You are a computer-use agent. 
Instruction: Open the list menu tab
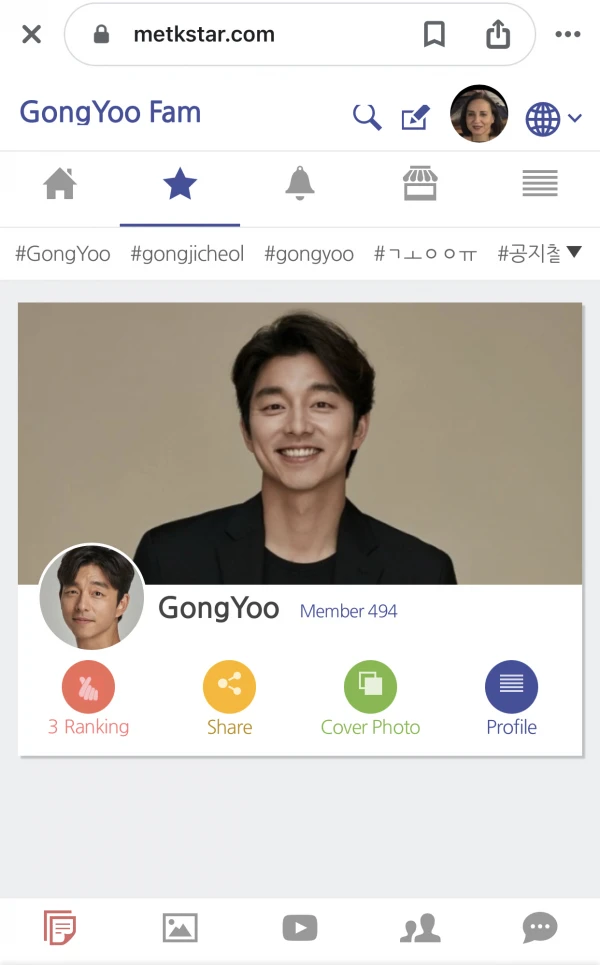tap(539, 184)
